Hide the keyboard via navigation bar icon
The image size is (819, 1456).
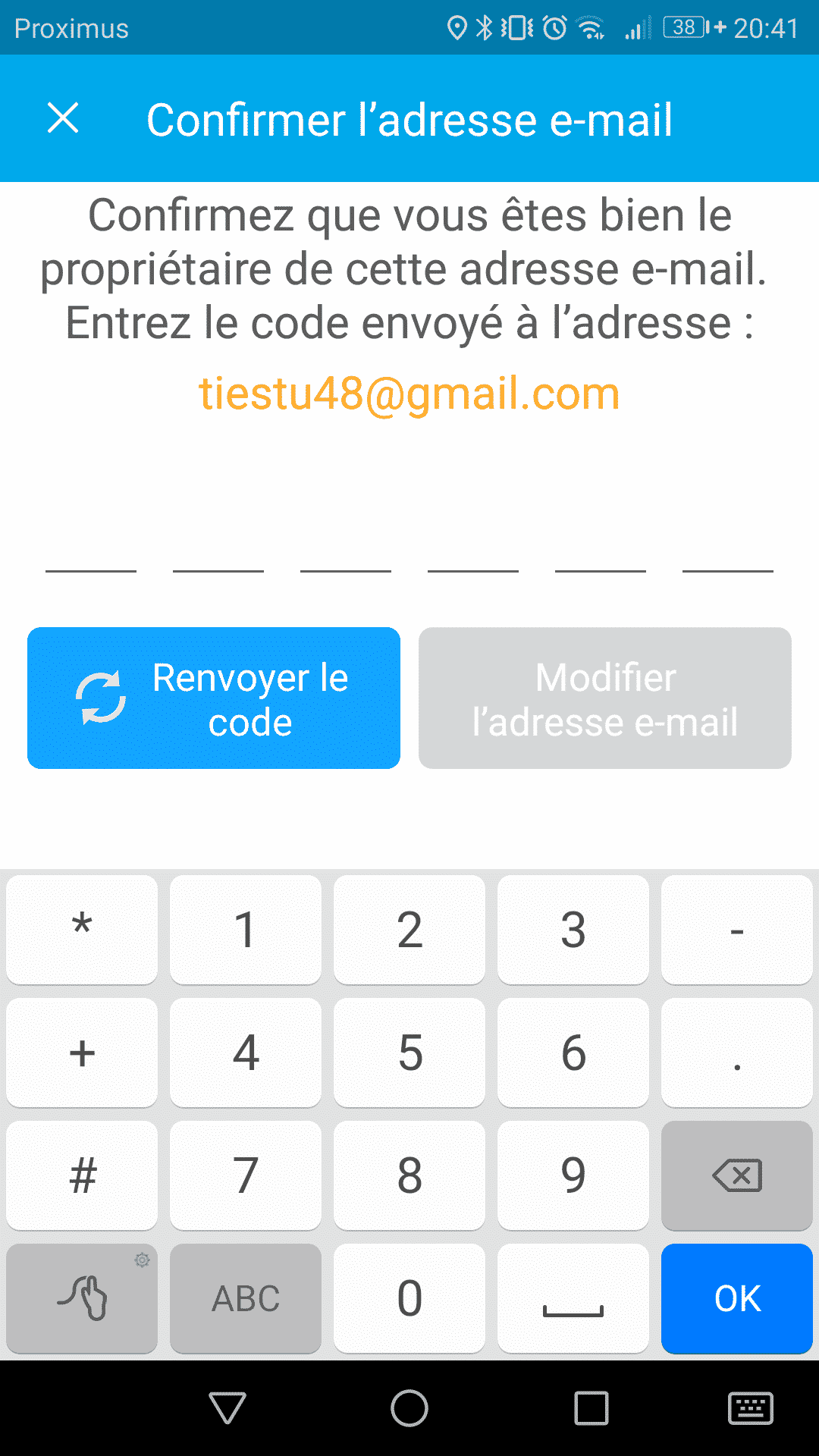click(x=751, y=1409)
